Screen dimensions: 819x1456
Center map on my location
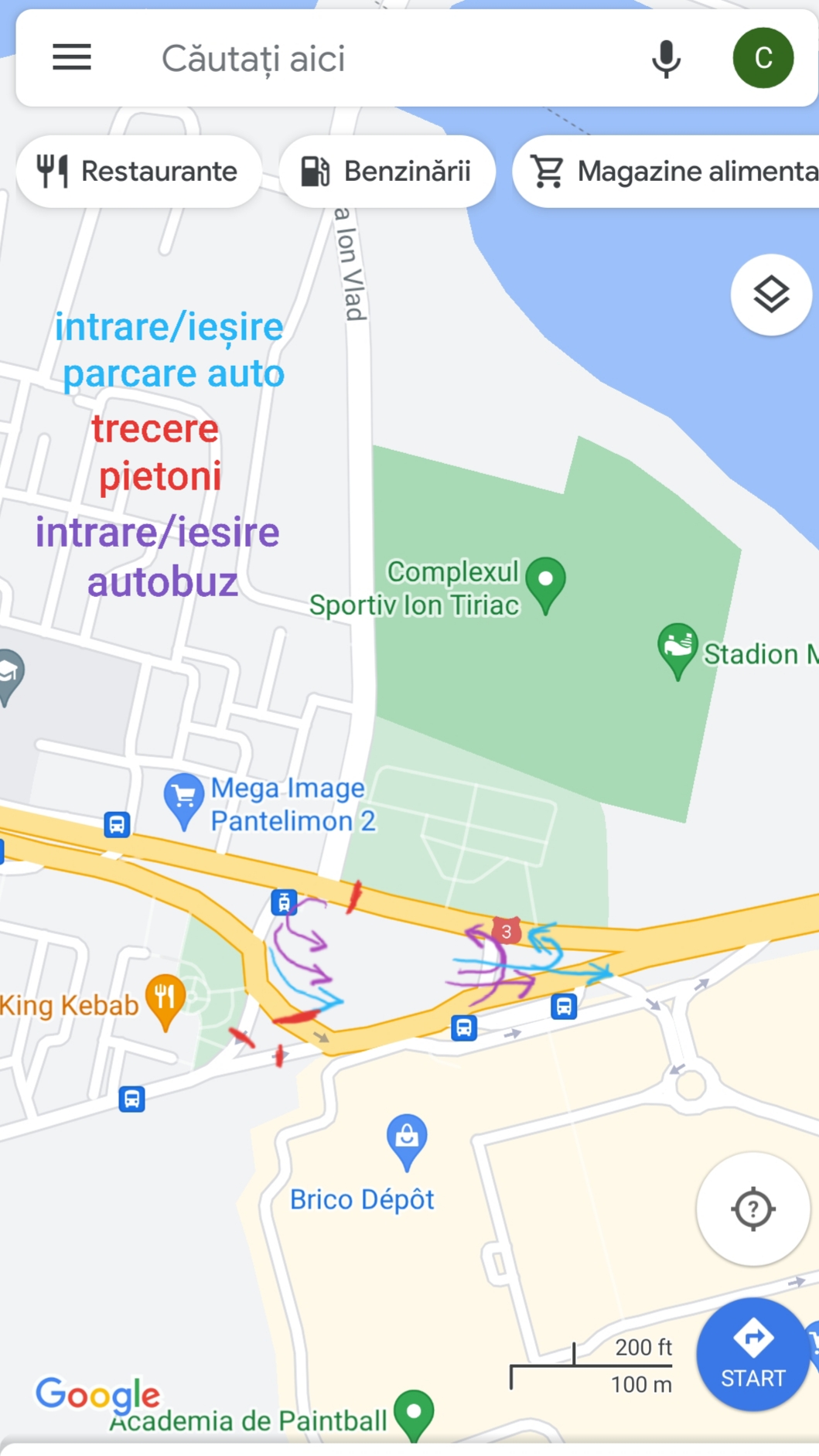tap(752, 1209)
